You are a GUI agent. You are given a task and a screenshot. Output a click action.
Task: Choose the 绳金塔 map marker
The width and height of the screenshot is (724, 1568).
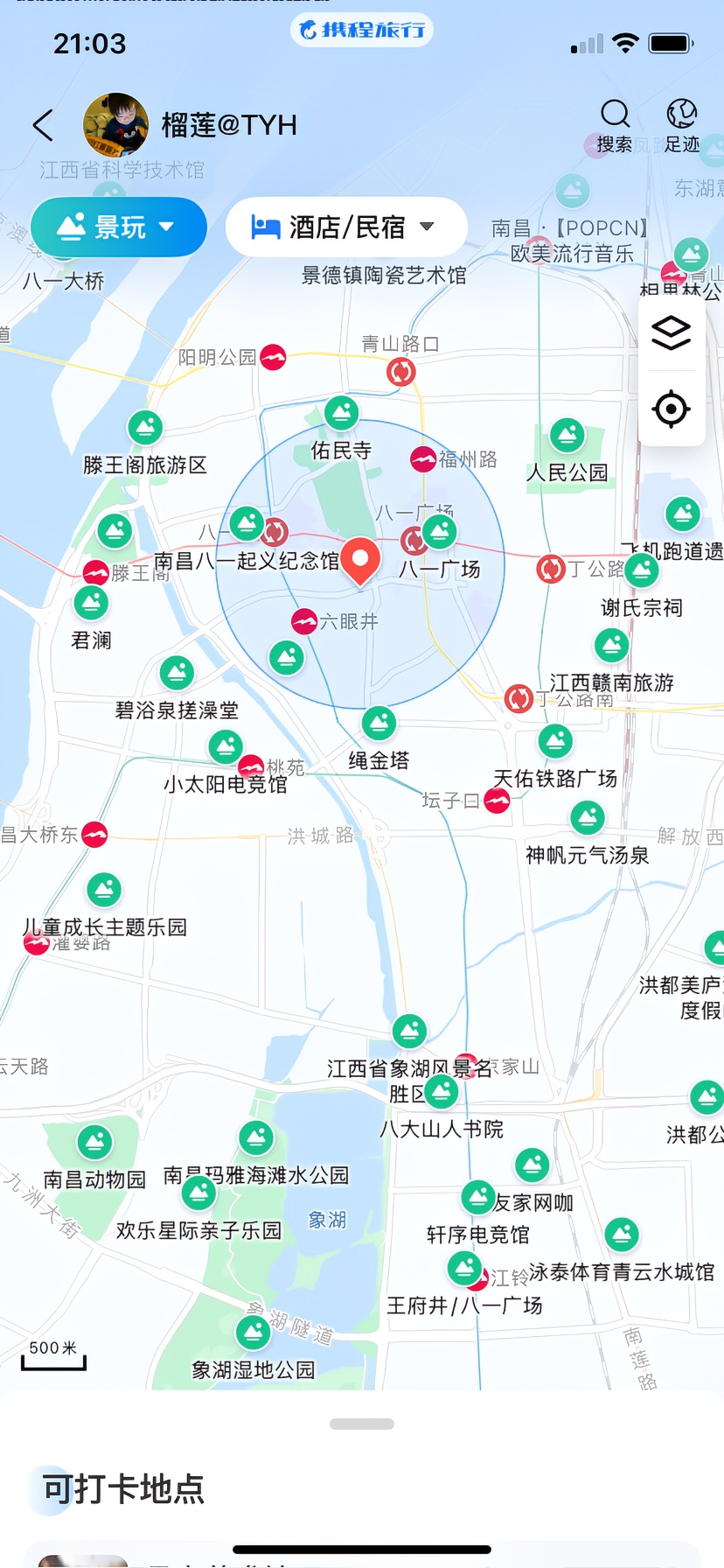pos(379,724)
